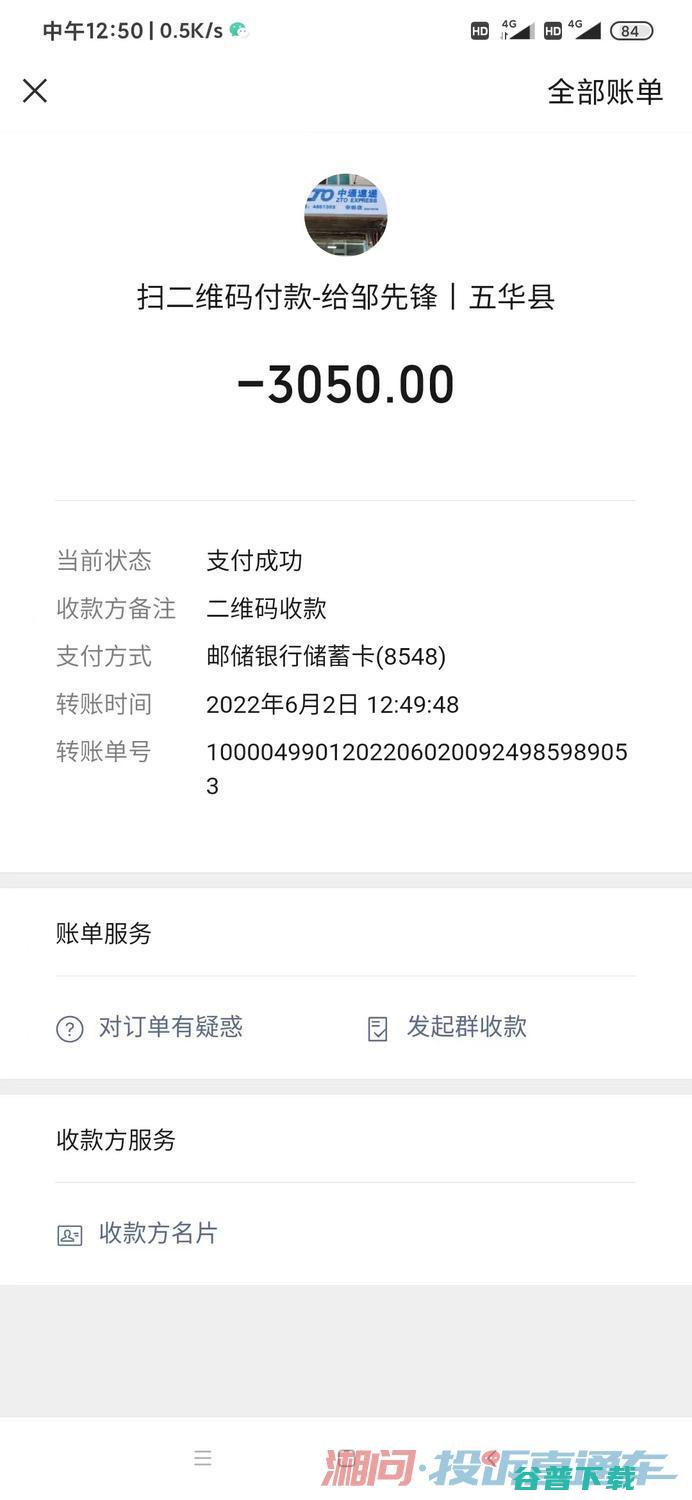Open recent apps from system navigation bar
692x1500 pixels.
pos(203,1458)
